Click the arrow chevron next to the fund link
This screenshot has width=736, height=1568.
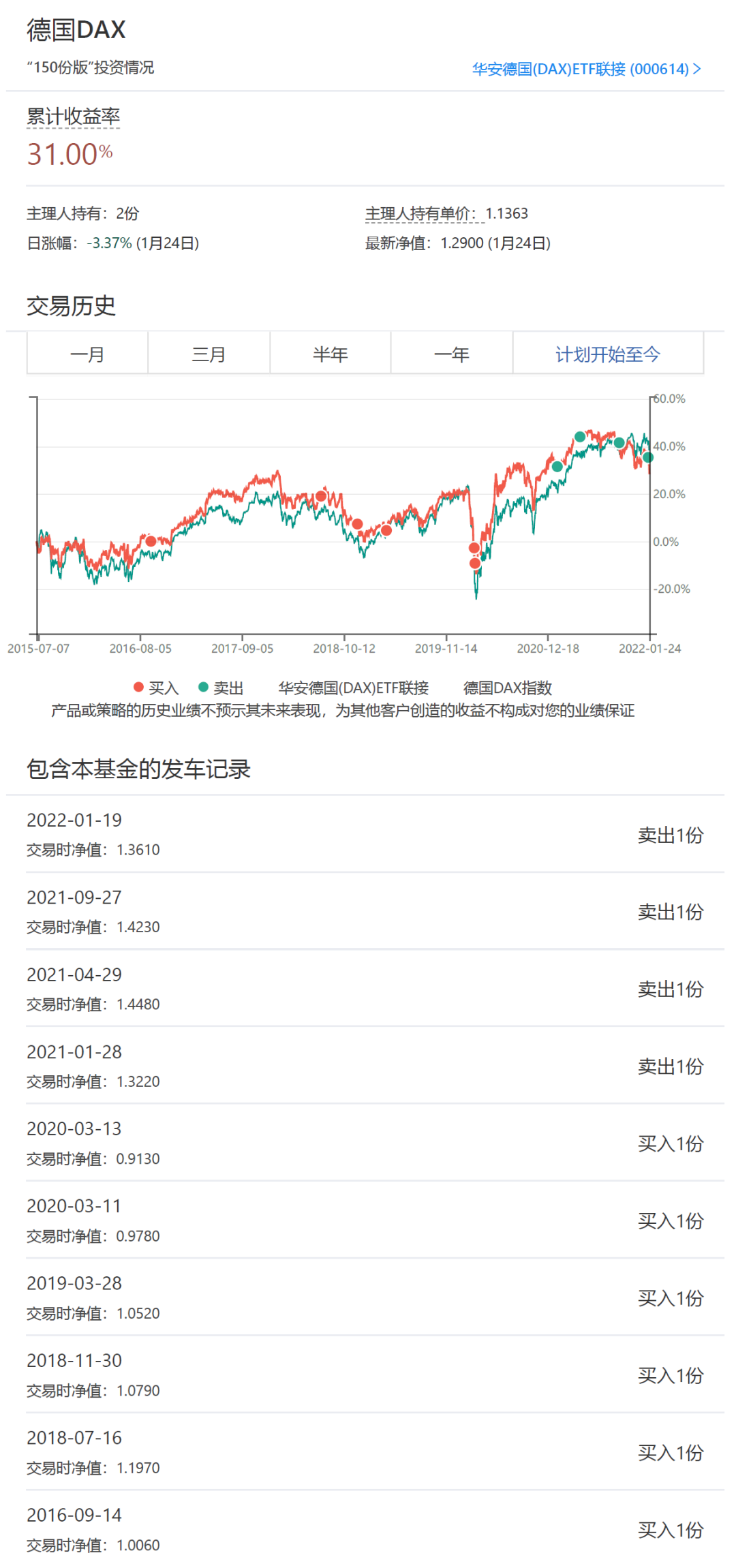pyautogui.click(x=697, y=68)
